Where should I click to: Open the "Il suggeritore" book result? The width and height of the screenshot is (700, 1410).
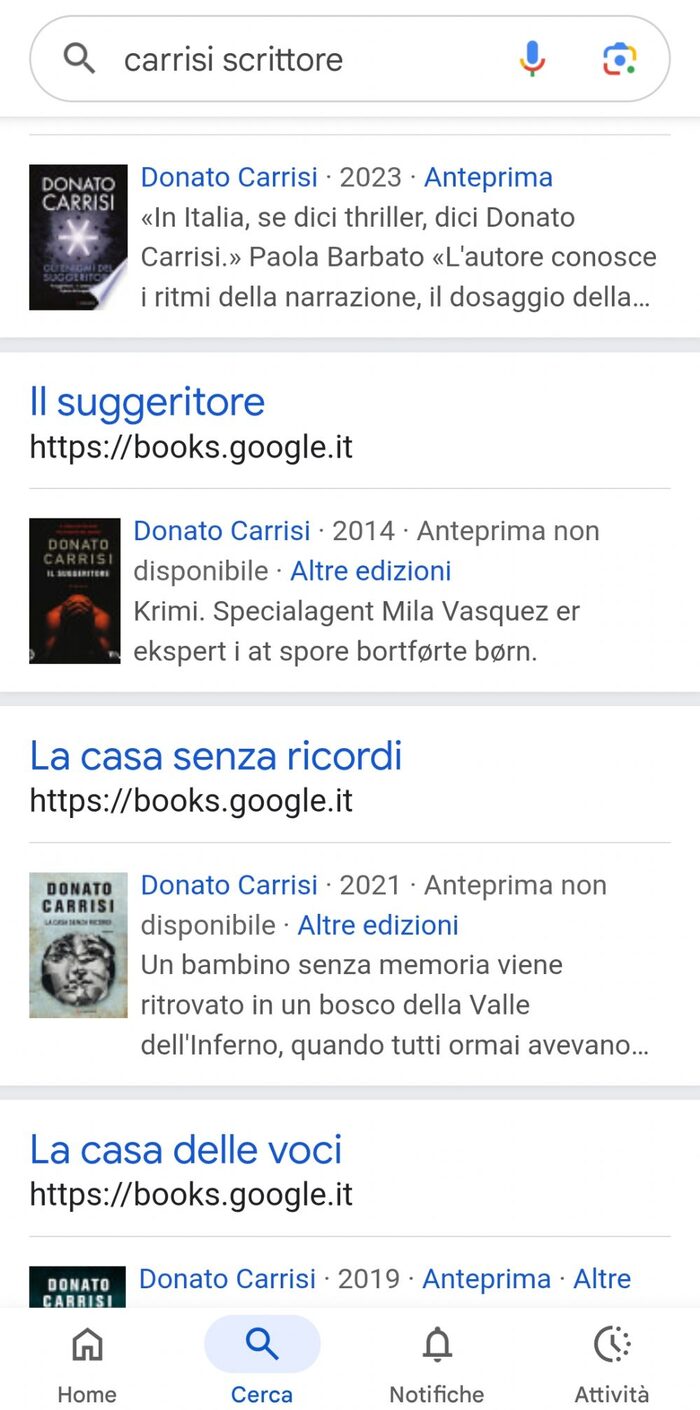[147, 402]
